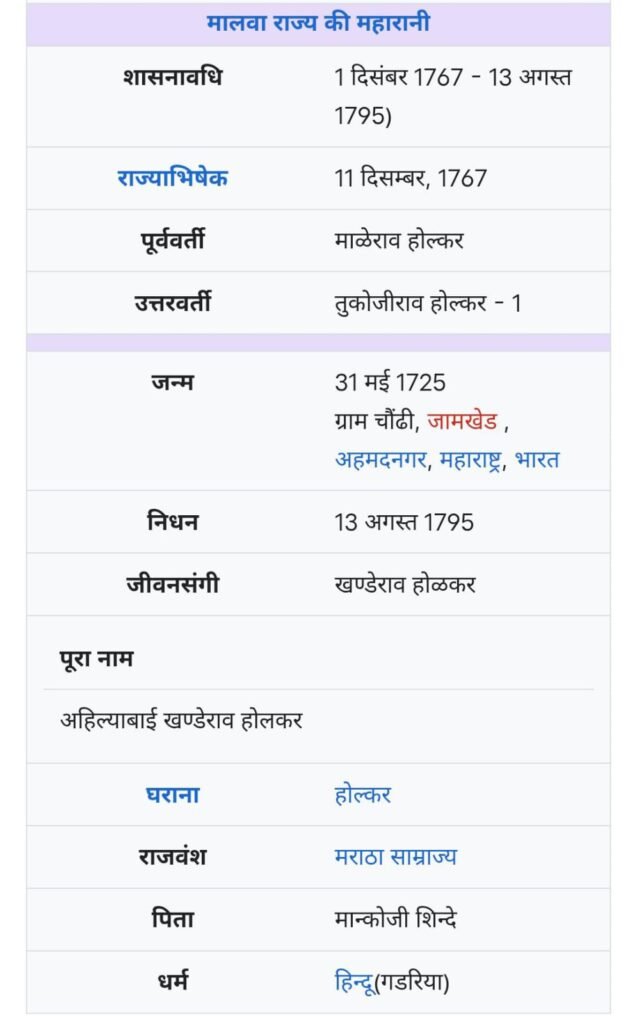Open the अहमदनगर link
Screen dimensions: 637x1024
381,460
